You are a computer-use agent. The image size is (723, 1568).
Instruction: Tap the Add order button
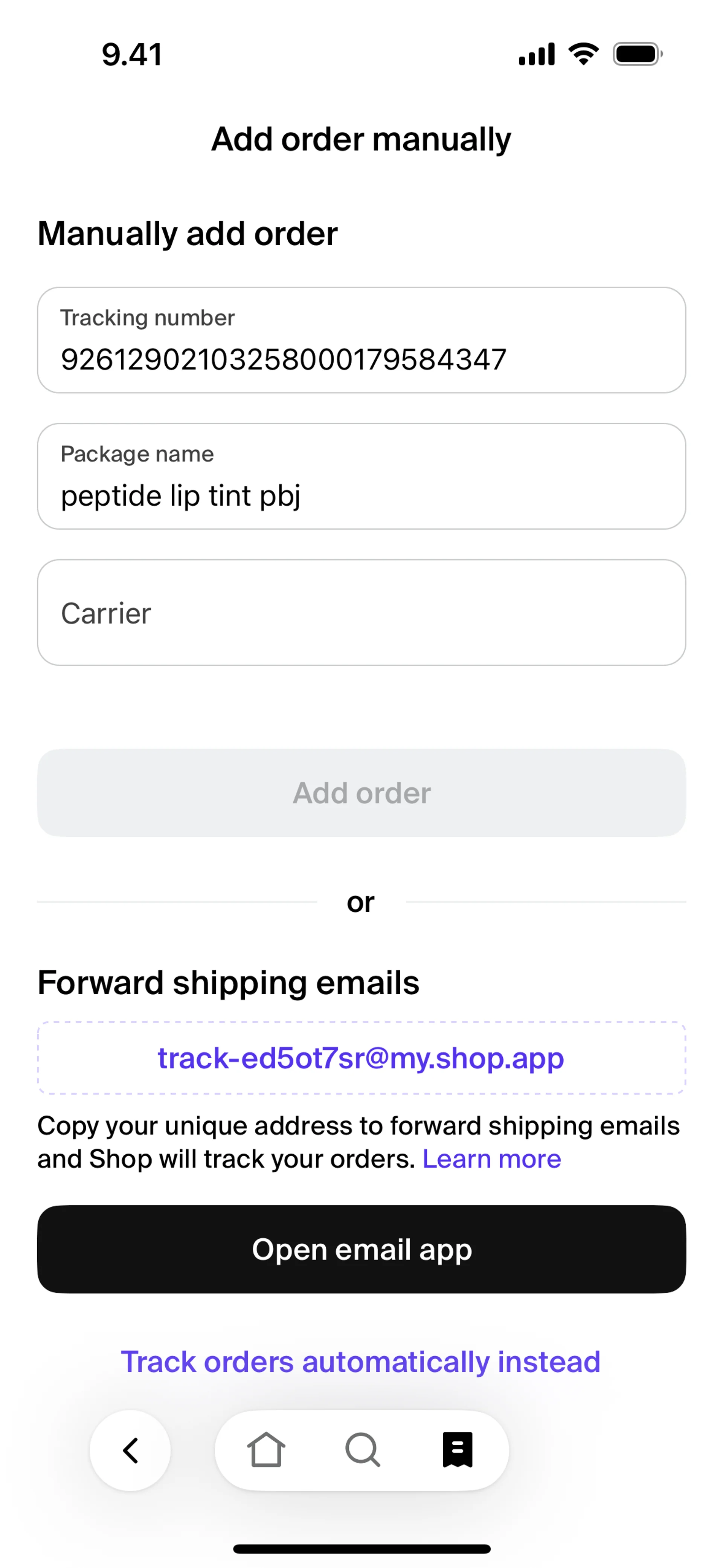361,793
